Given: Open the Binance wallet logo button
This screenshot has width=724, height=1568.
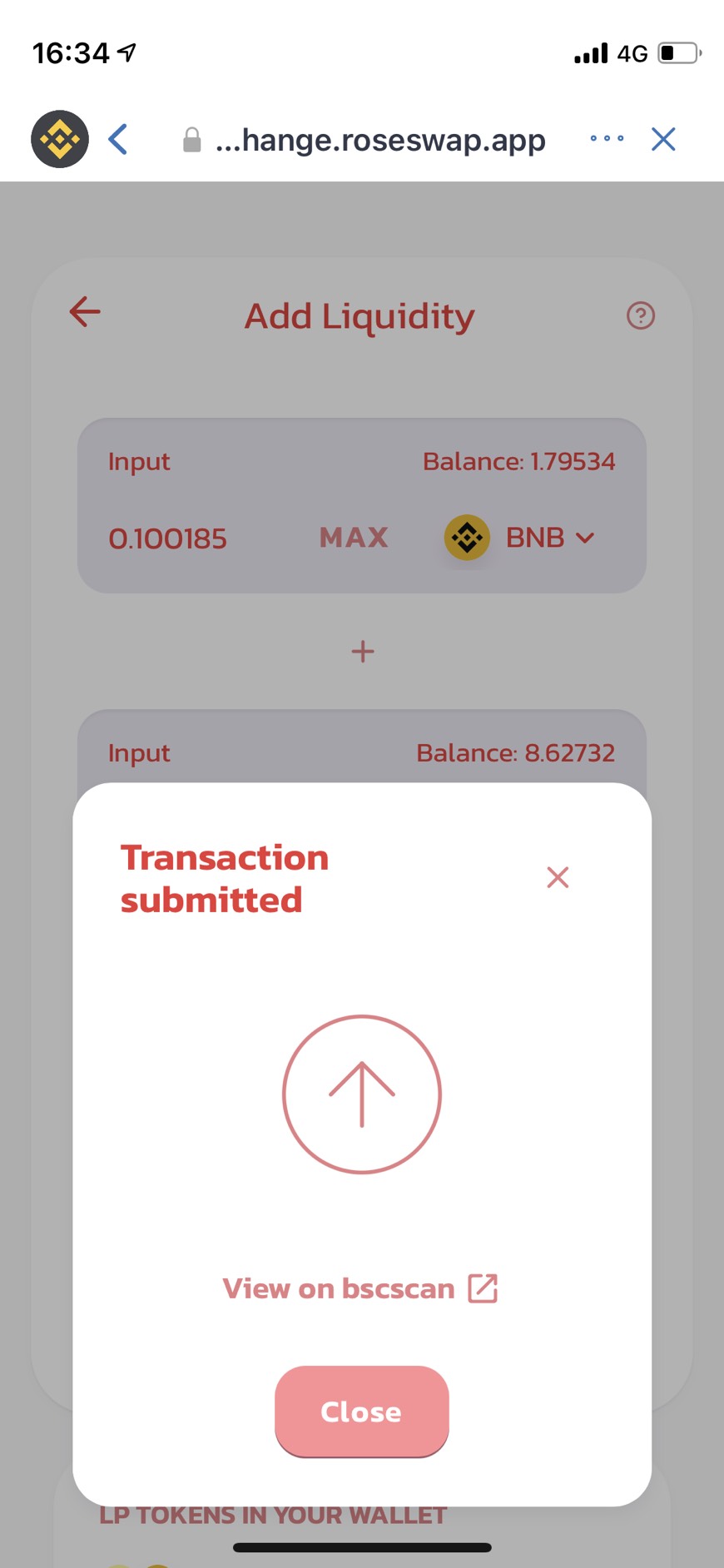Looking at the screenshot, I should pos(60,139).
